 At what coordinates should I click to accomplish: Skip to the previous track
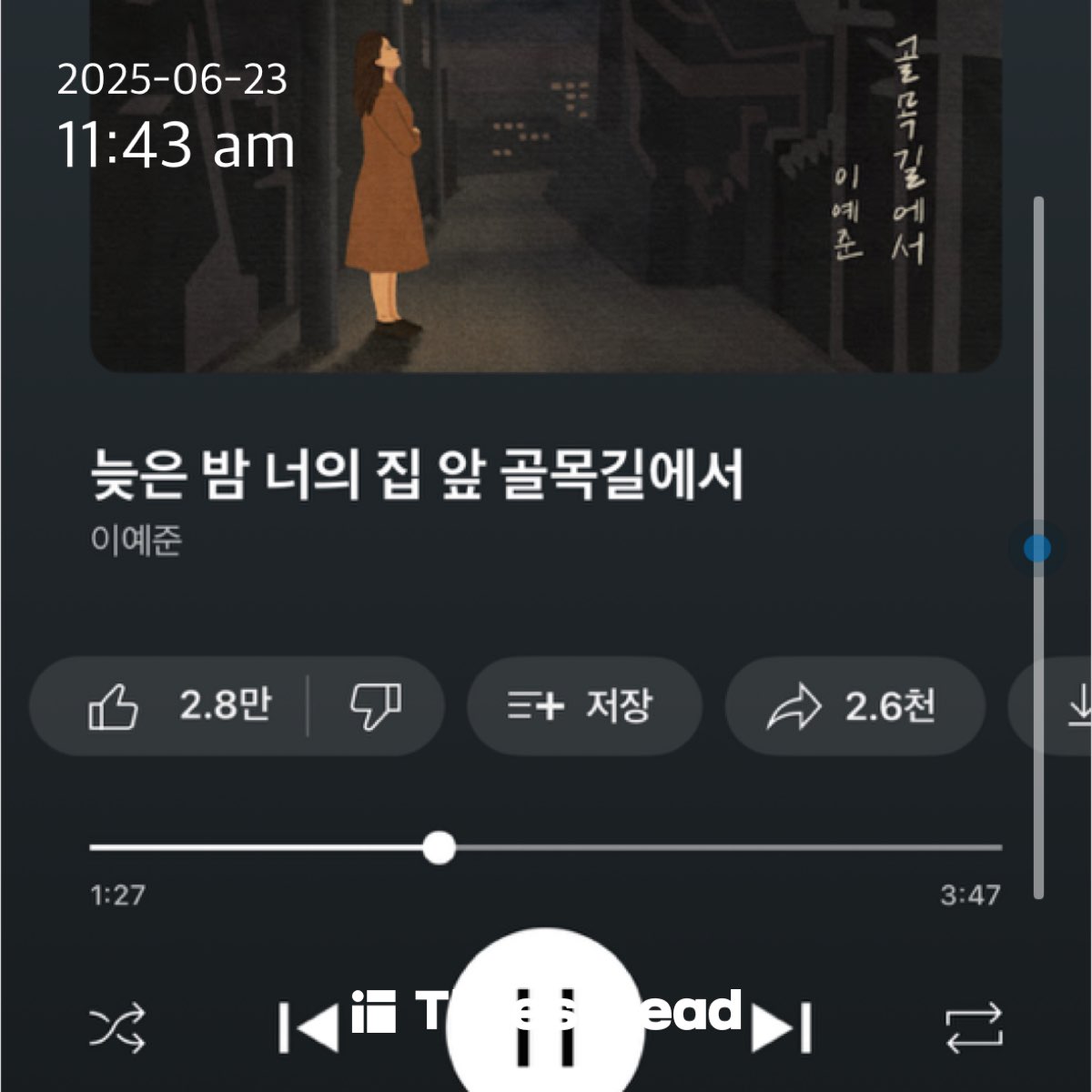click(x=309, y=1028)
